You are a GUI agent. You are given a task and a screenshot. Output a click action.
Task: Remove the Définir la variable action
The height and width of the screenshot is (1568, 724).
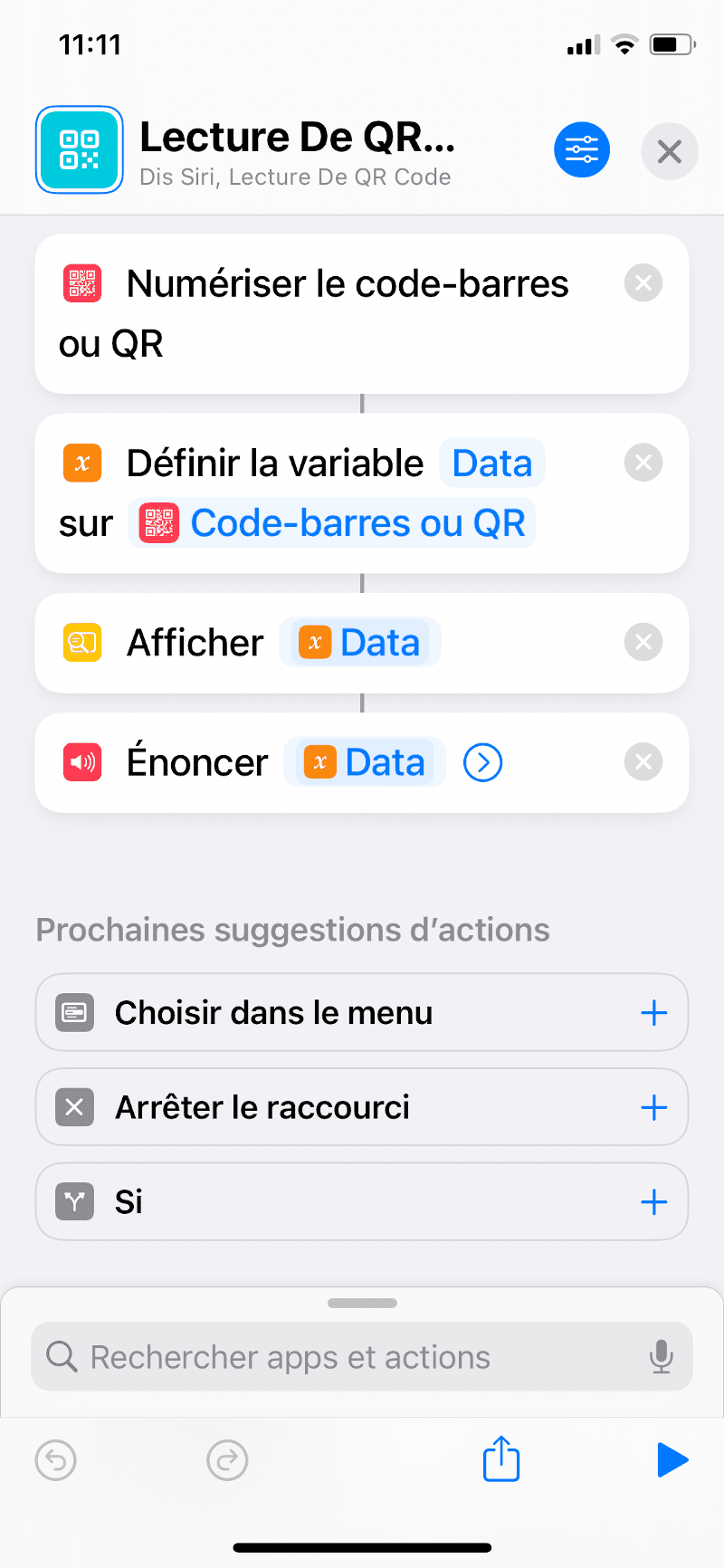click(x=643, y=463)
